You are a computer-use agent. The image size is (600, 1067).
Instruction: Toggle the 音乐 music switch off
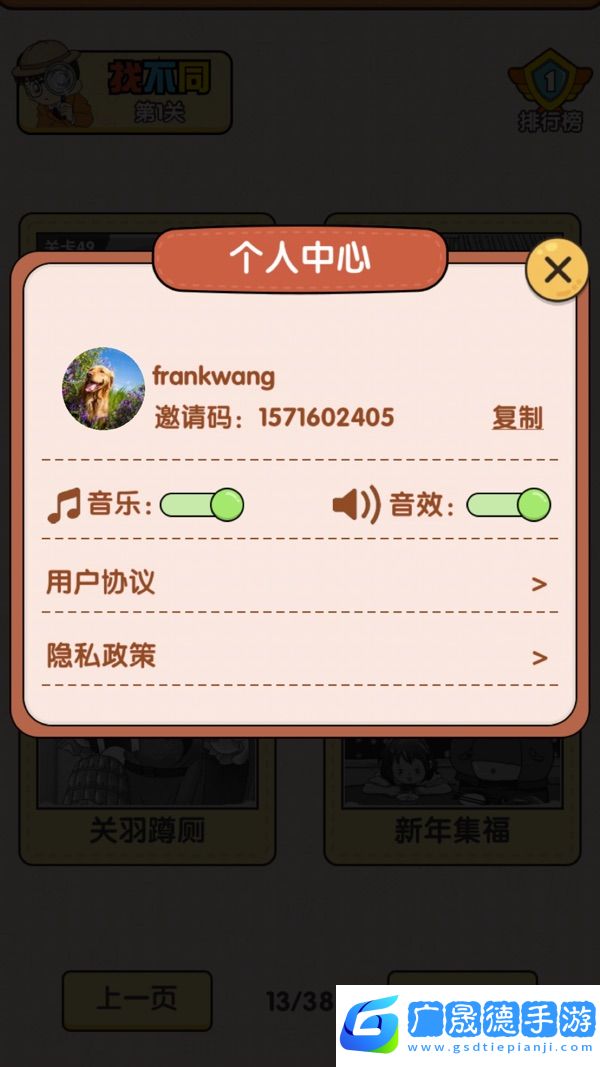[202, 505]
